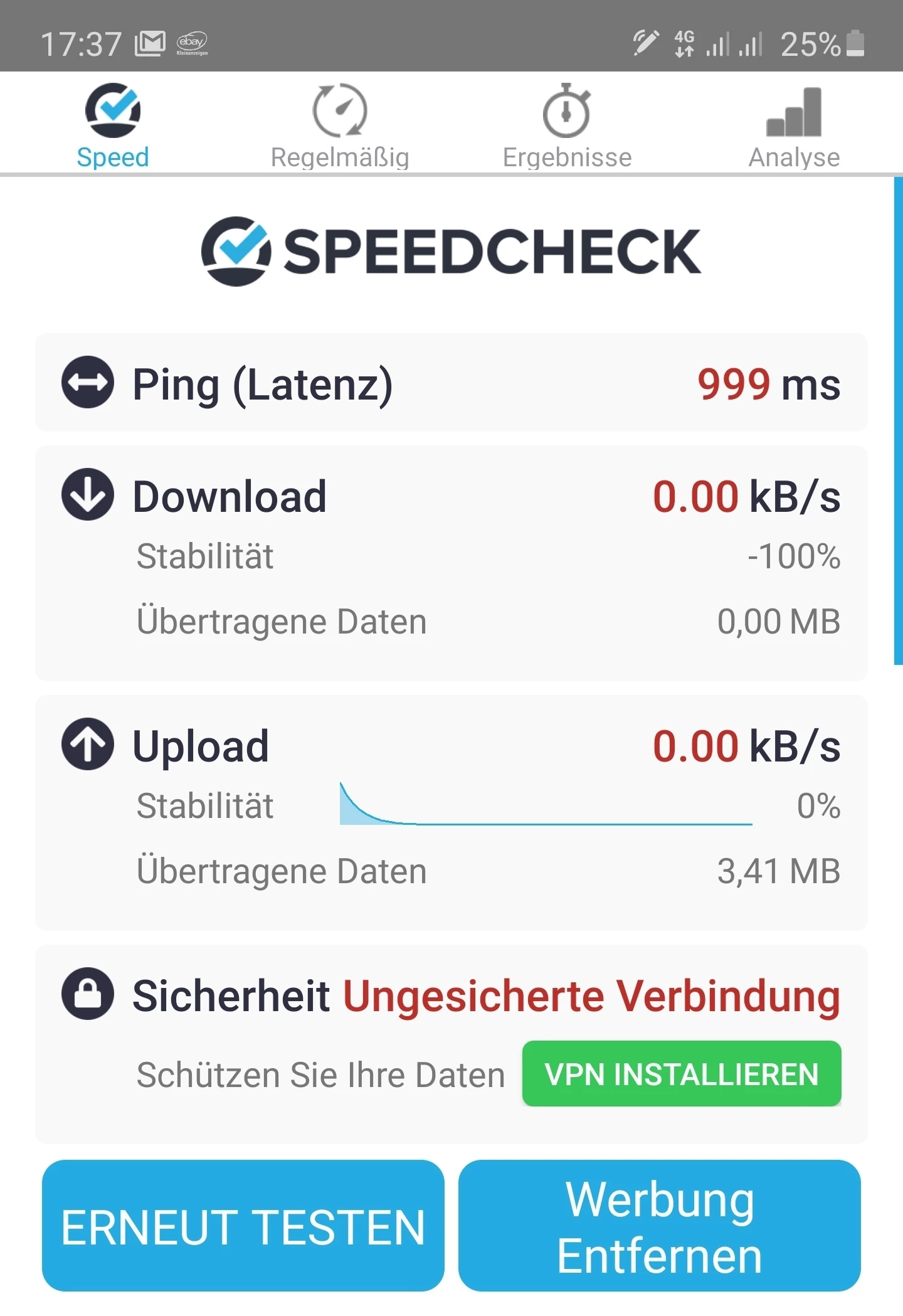Tap Werbung Entfernen to remove ads
Image resolution: width=903 pixels, height=1316 pixels.
coord(659,1226)
